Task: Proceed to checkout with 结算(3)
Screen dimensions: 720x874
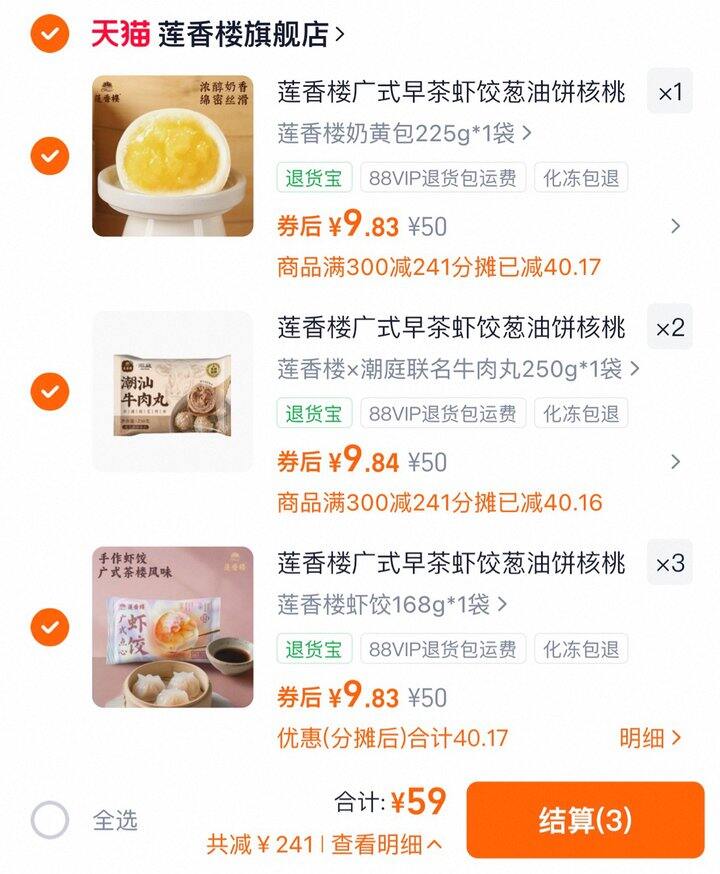Action: click(585, 821)
